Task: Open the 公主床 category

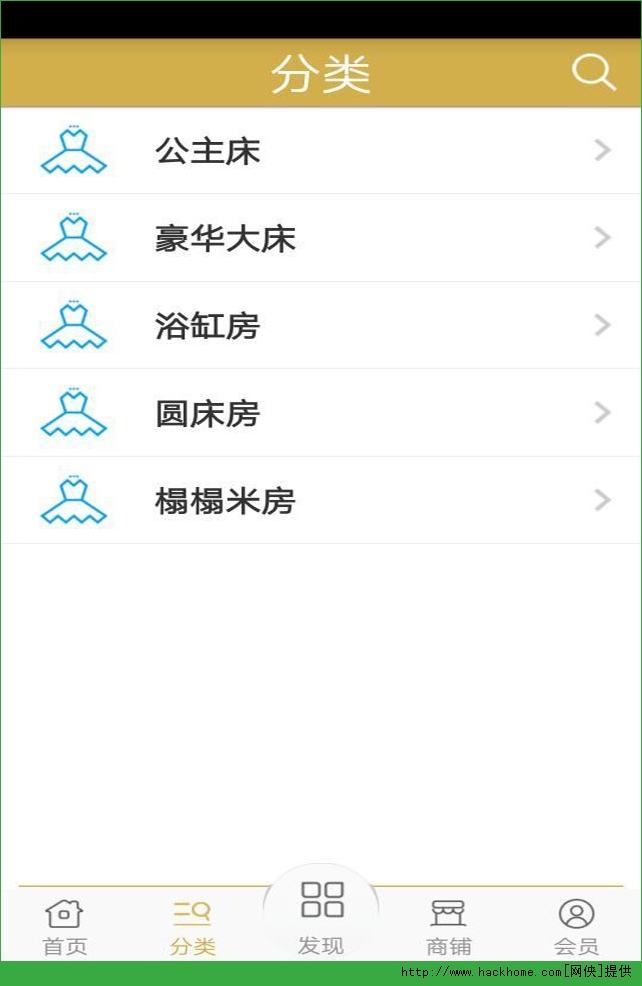Action: [x=320, y=151]
